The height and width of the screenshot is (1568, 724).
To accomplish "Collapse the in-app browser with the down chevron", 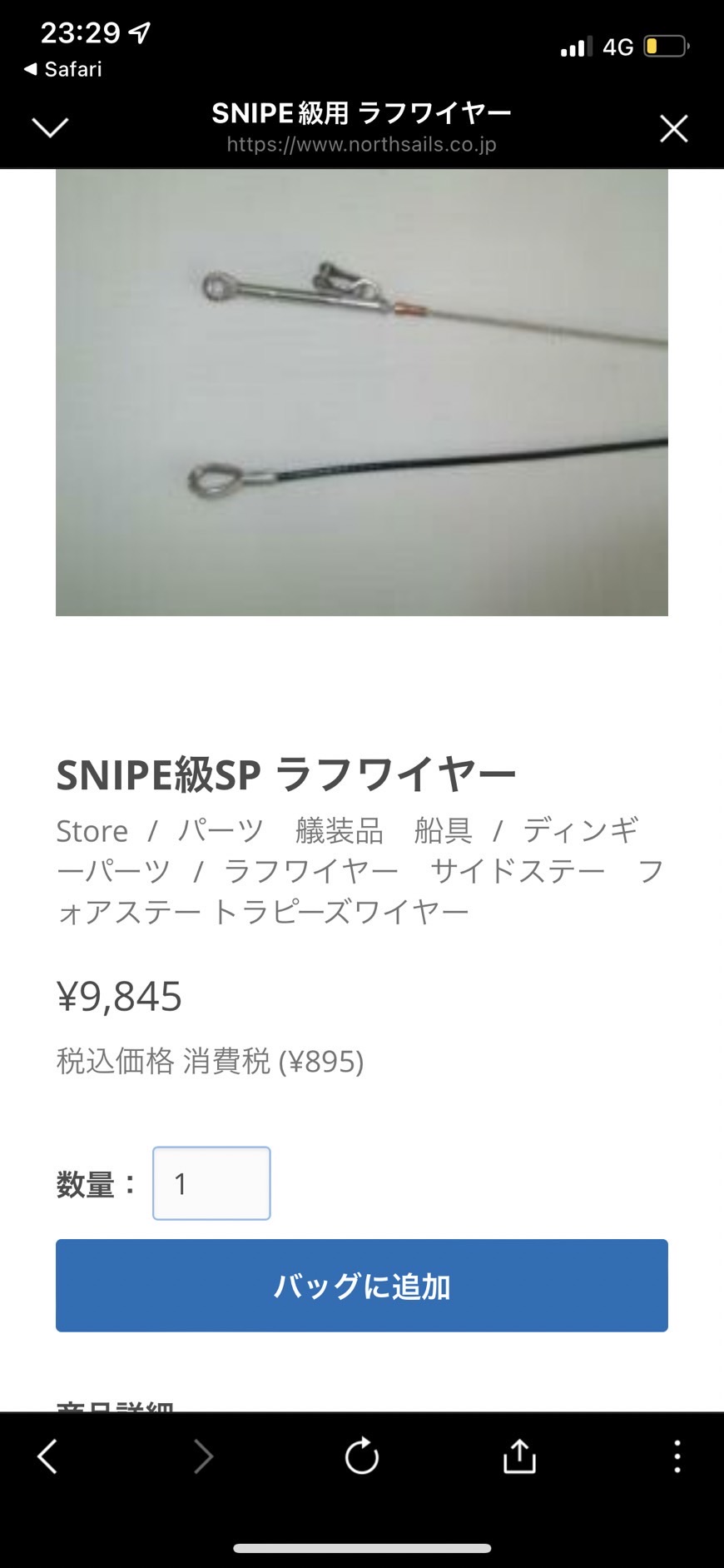I will pos(49,127).
